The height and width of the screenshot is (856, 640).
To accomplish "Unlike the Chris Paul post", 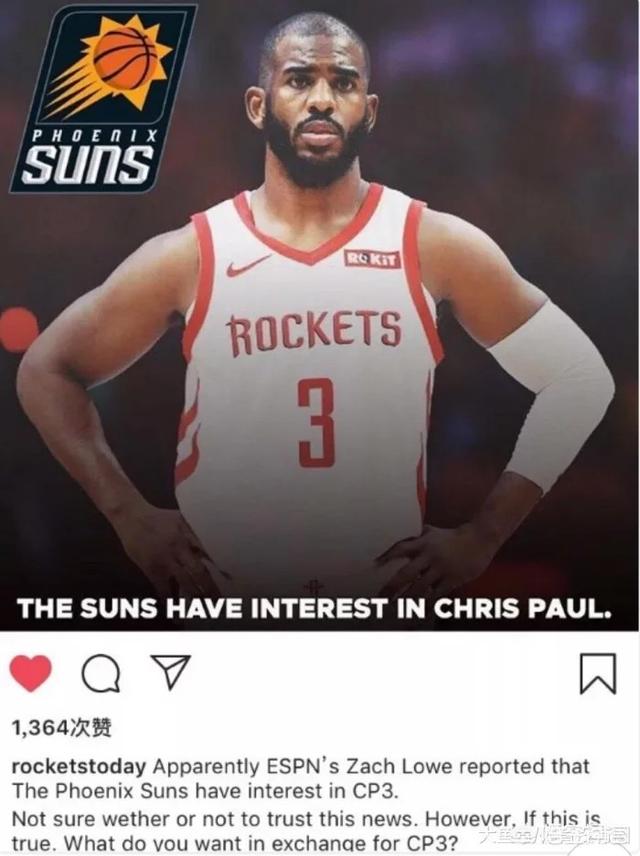I will [x=30, y=673].
